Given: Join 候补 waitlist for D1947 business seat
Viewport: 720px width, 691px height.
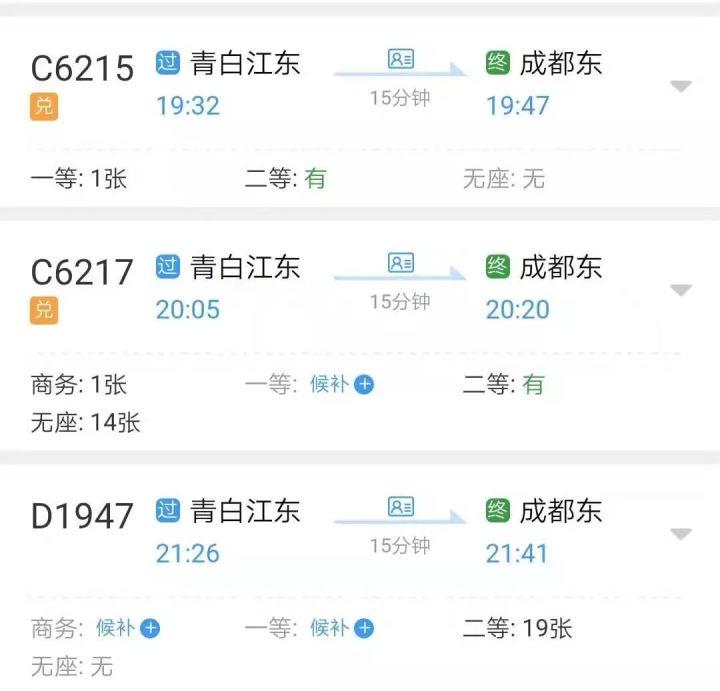Looking at the screenshot, I should [150, 629].
